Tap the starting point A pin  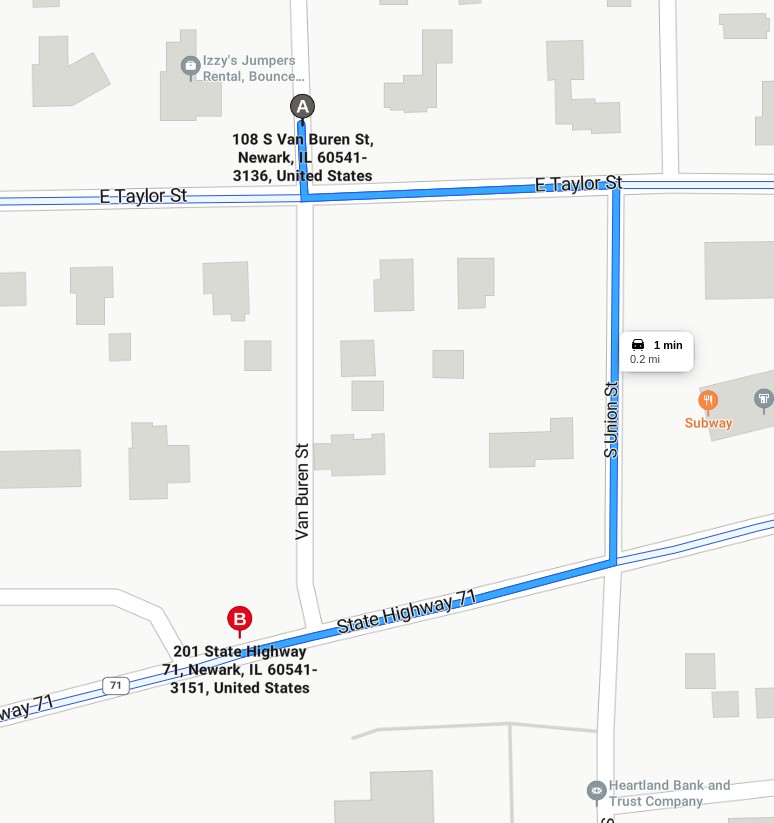tap(302, 106)
